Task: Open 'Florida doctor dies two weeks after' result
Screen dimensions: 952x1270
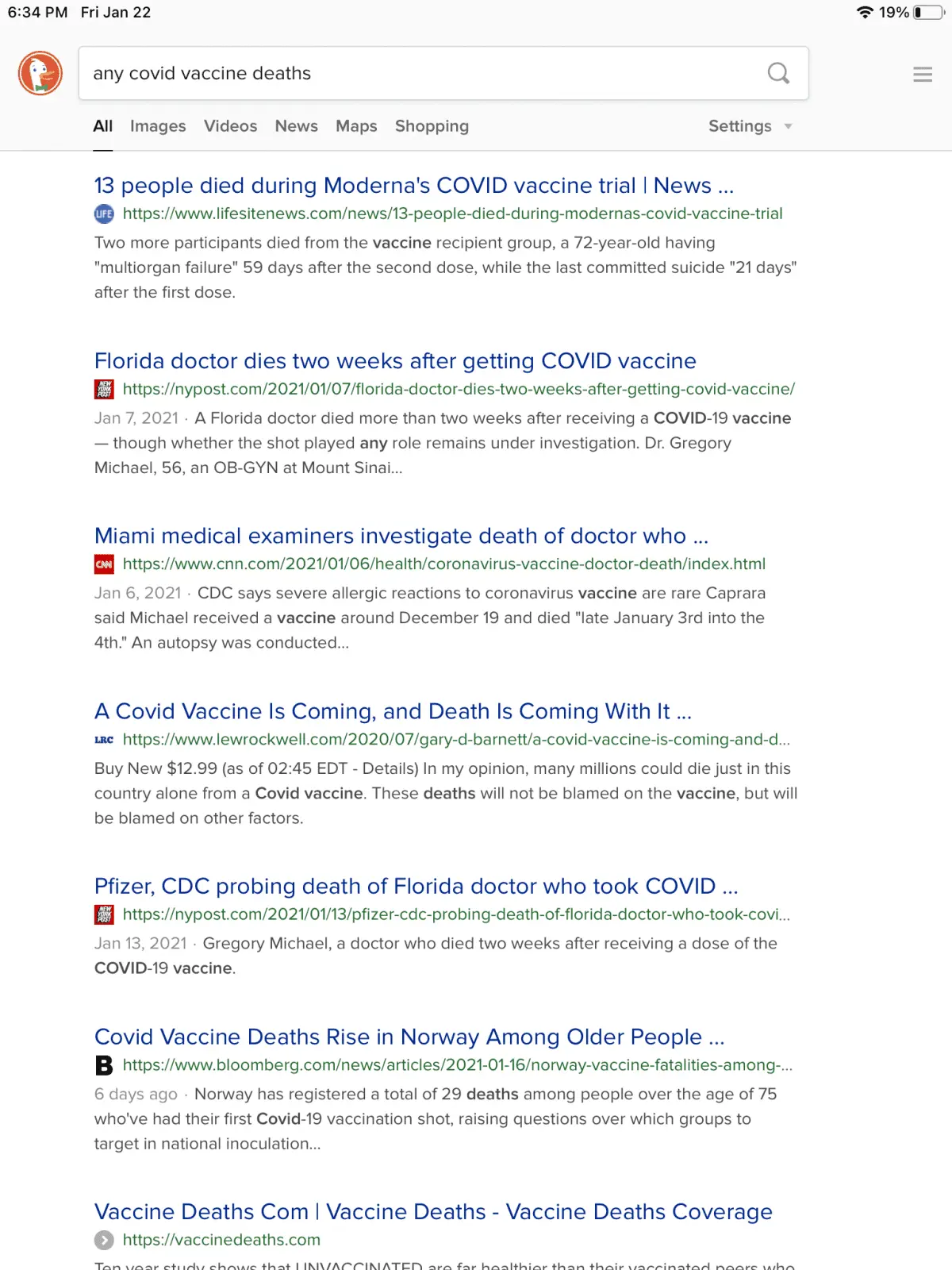Action: (x=395, y=361)
